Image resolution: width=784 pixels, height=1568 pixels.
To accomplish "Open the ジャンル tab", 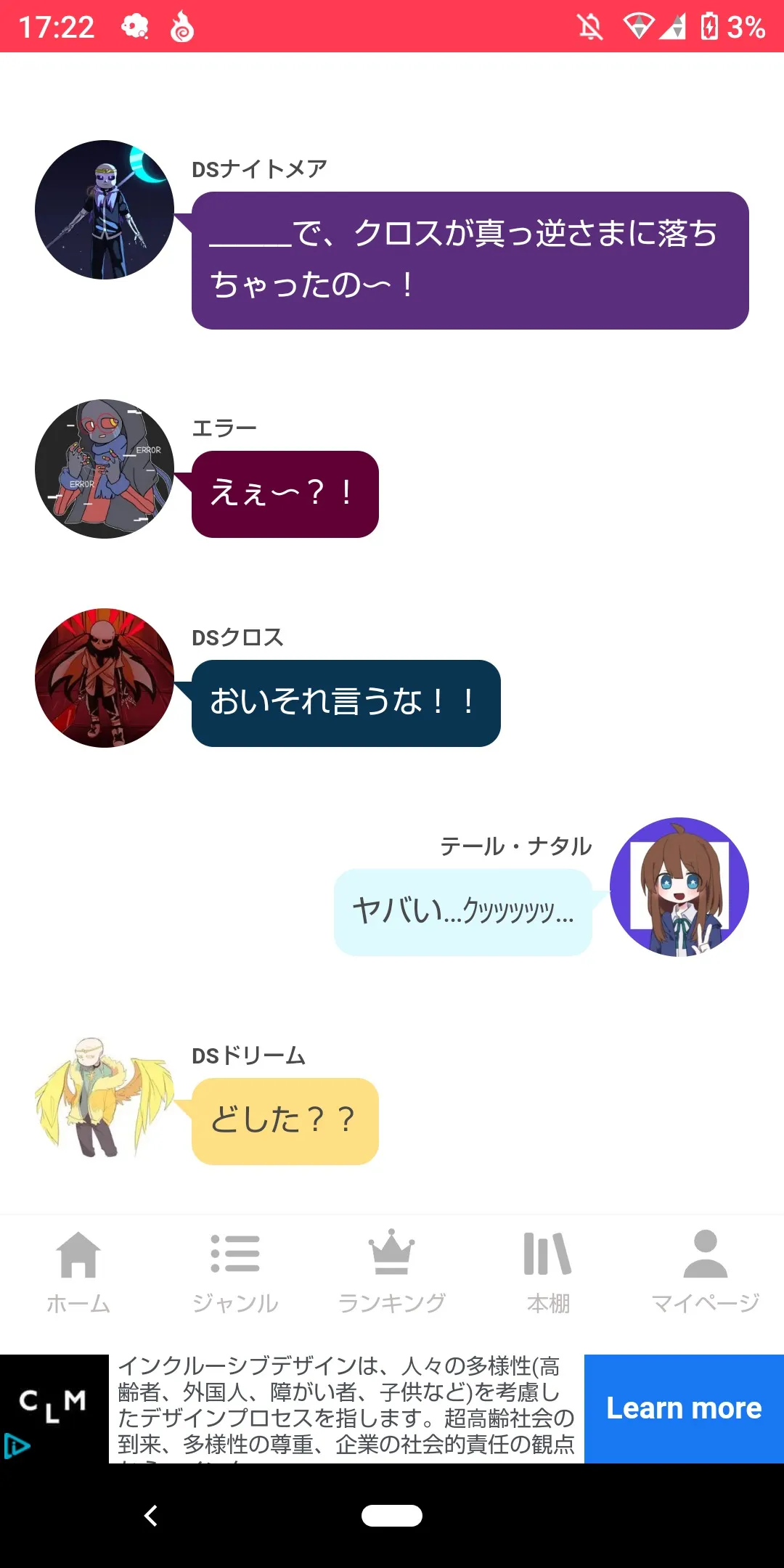I will (235, 1272).
